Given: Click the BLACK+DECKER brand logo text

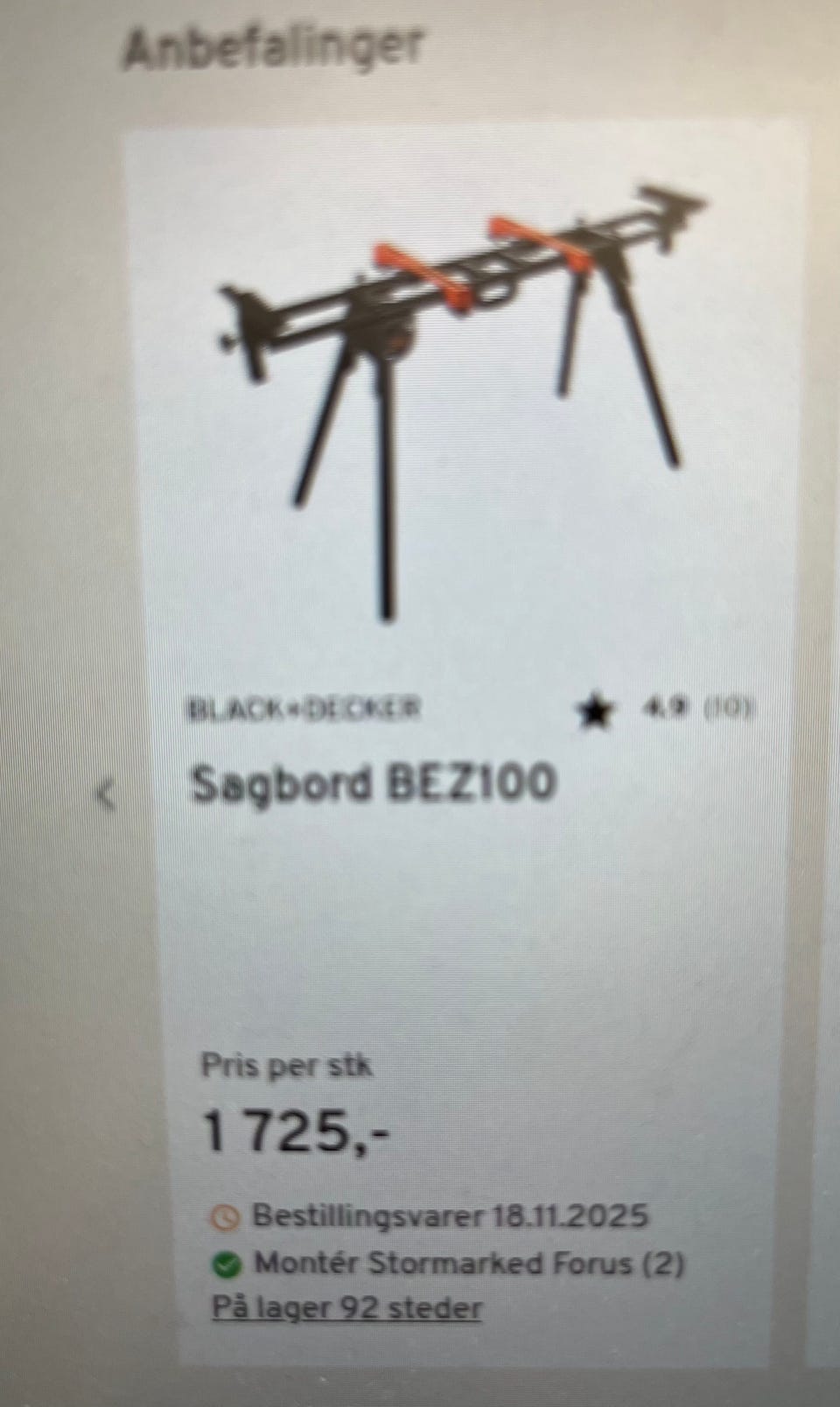Looking at the screenshot, I should pos(304,709).
